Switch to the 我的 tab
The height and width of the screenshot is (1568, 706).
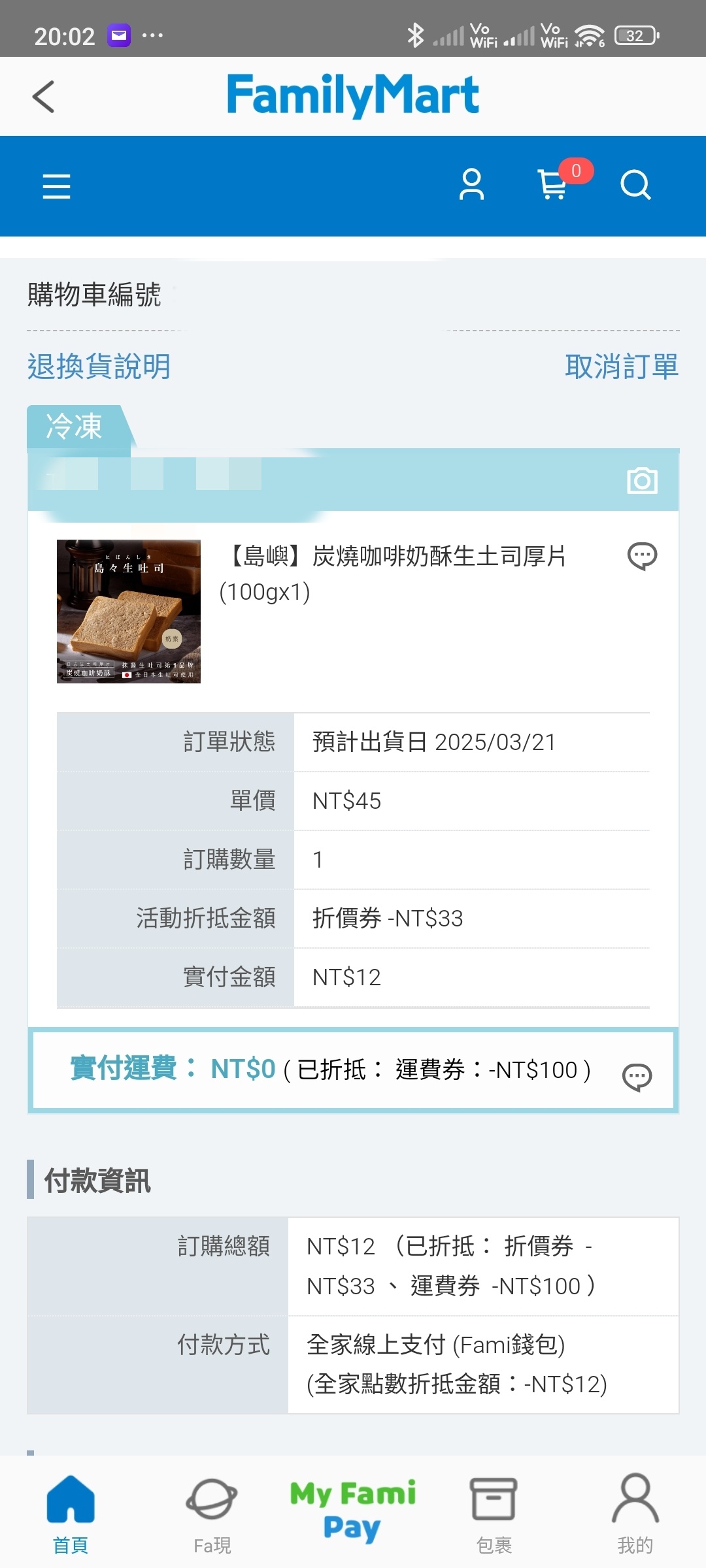click(x=635, y=1514)
